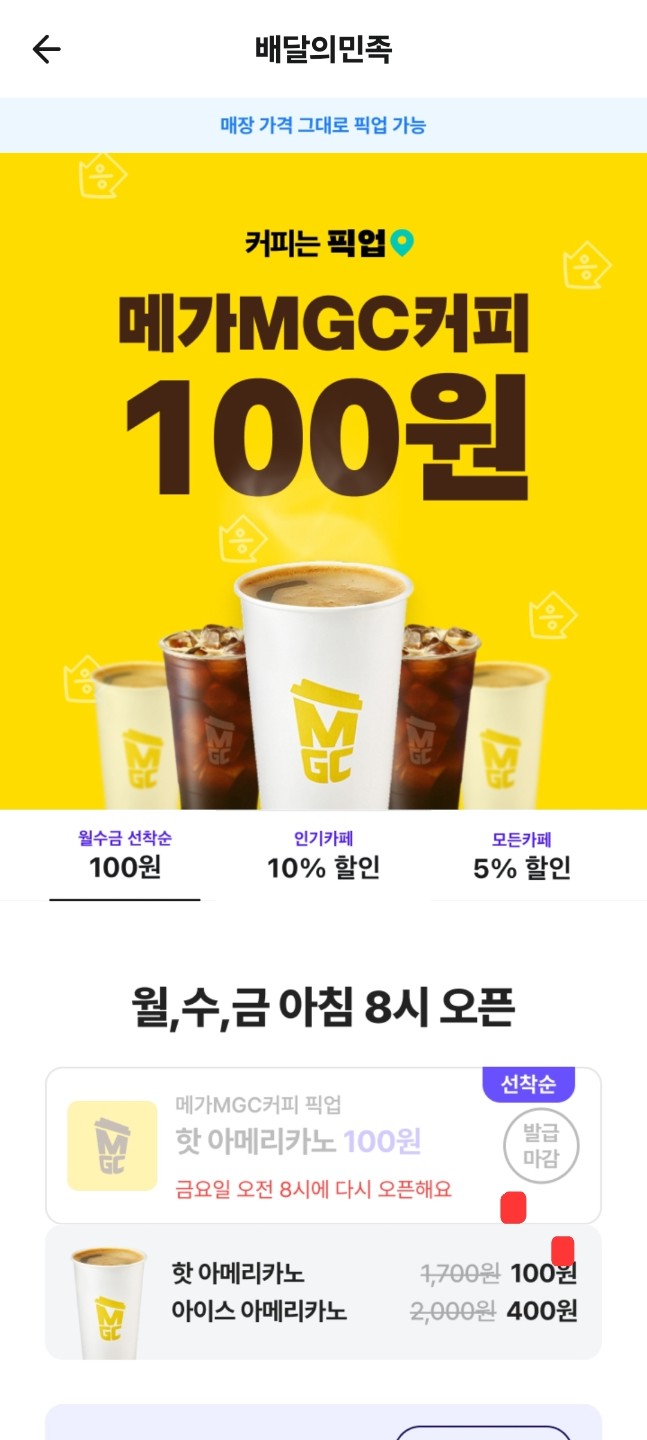Tap the 발급마감 coupon button
Image resolution: width=647 pixels, height=1440 pixels.
[541, 1146]
